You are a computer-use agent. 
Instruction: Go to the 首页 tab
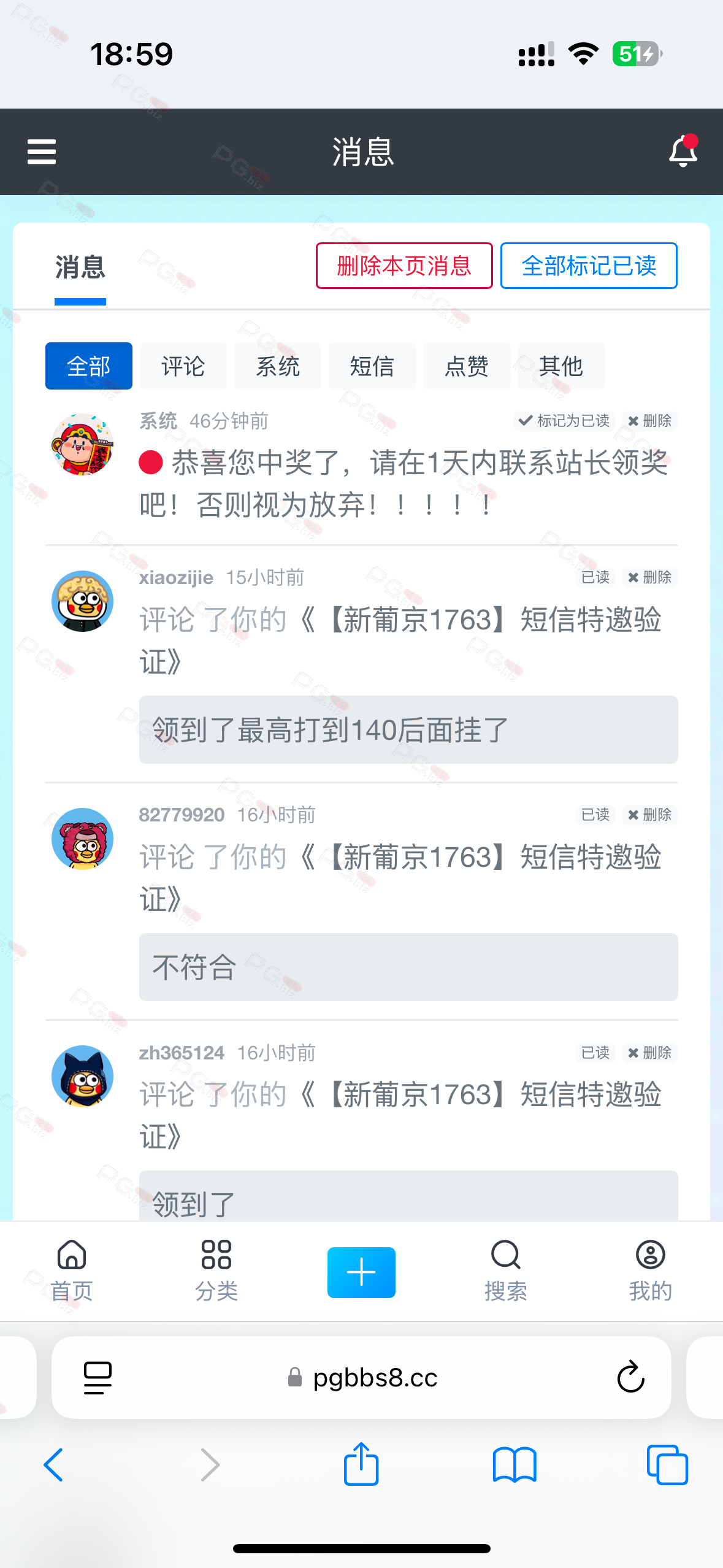coord(72,1270)
